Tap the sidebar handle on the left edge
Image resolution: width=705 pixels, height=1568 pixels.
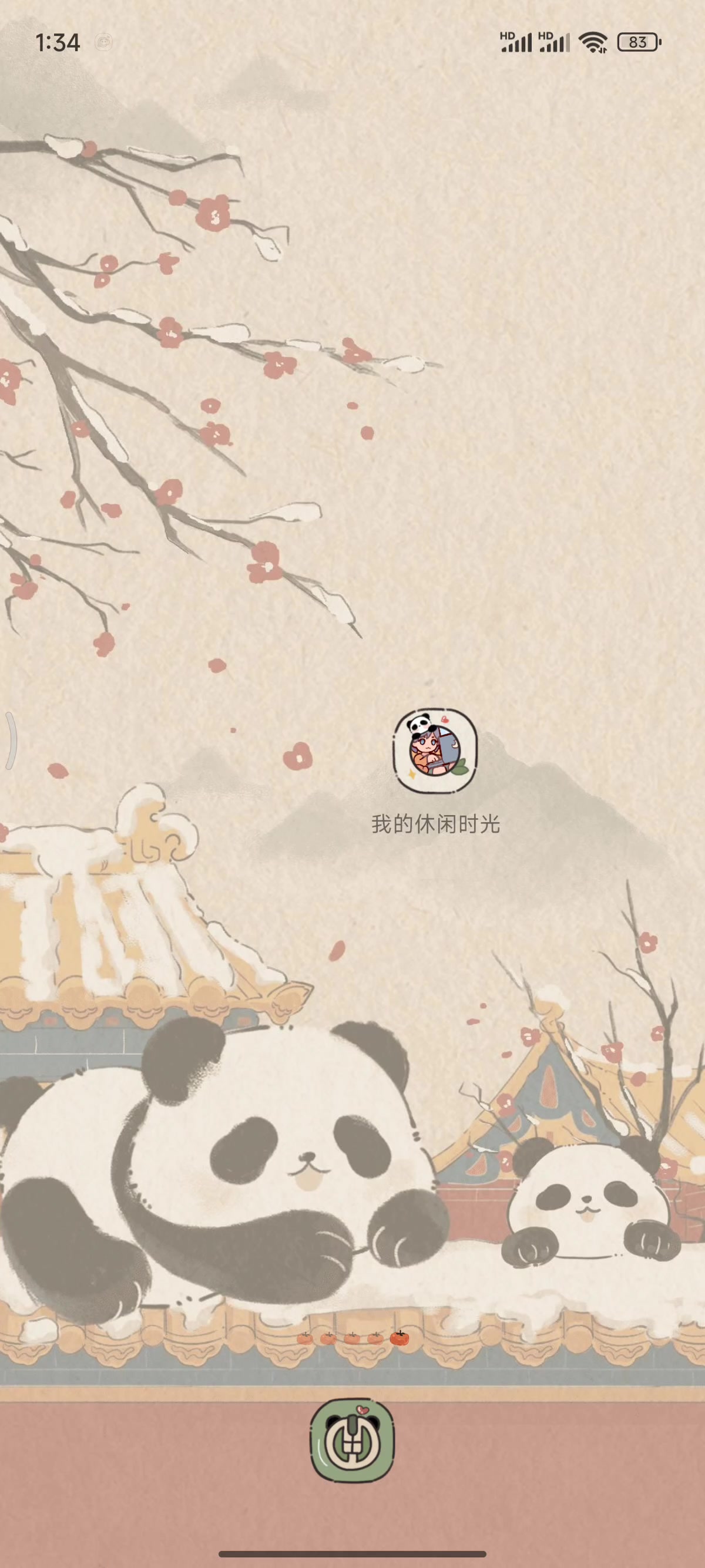click(10, 740)
